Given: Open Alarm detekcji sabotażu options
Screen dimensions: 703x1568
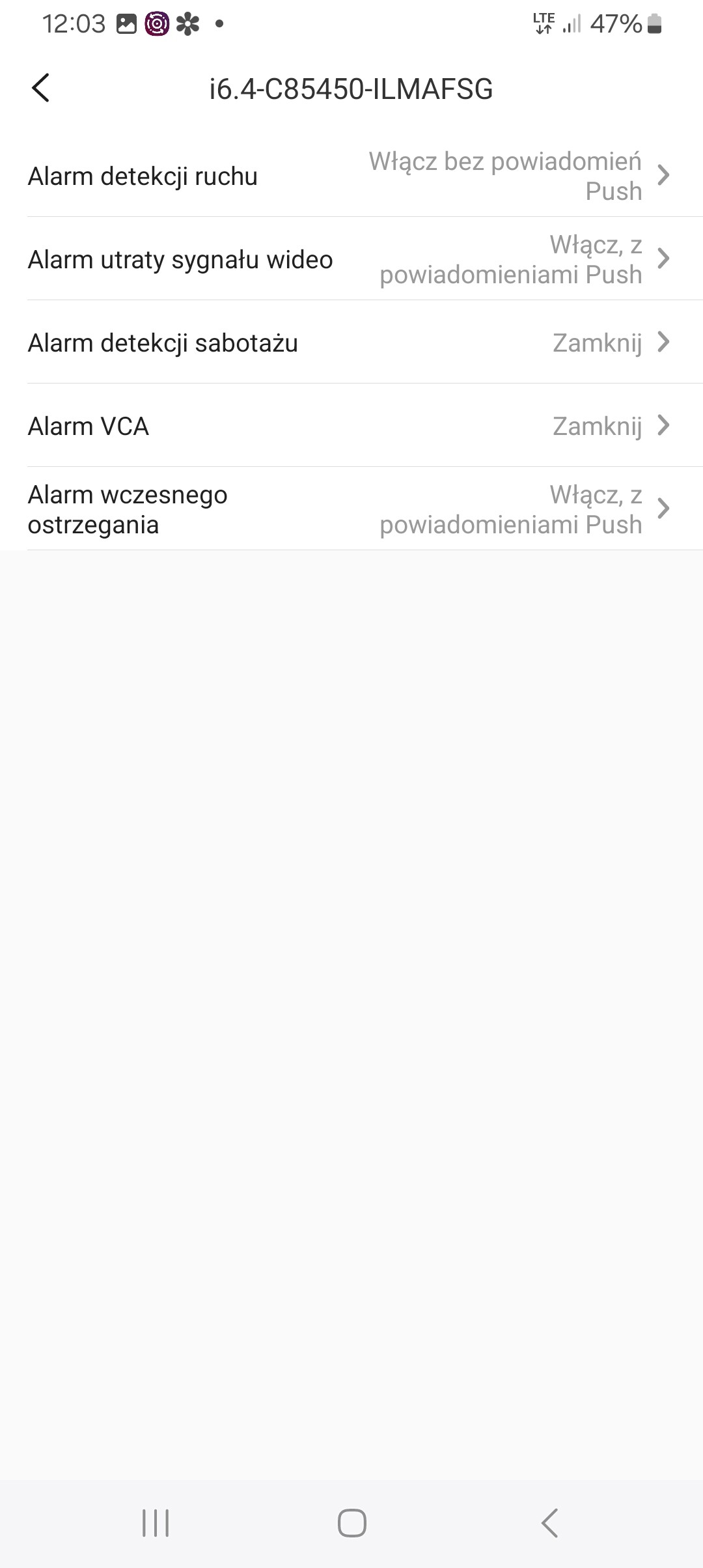Looking at the screenshot, I should pyautogui.click(x=351, y=343).
